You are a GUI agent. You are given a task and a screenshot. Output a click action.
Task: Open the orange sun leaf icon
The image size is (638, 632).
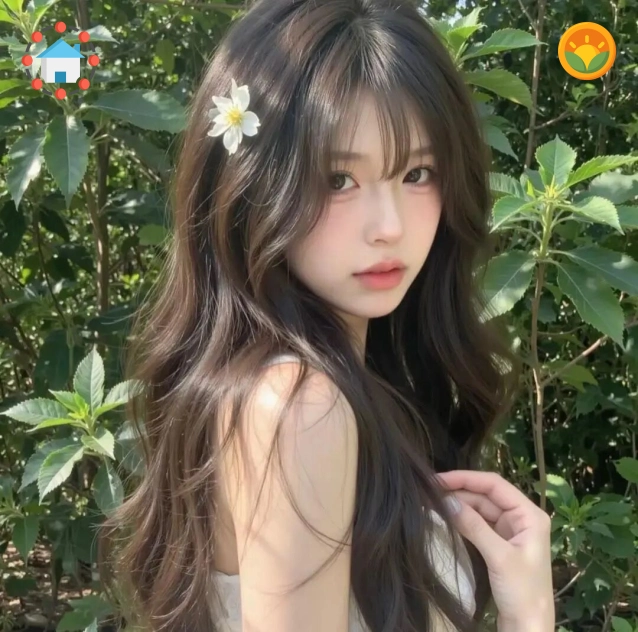(x=587, y=51)
